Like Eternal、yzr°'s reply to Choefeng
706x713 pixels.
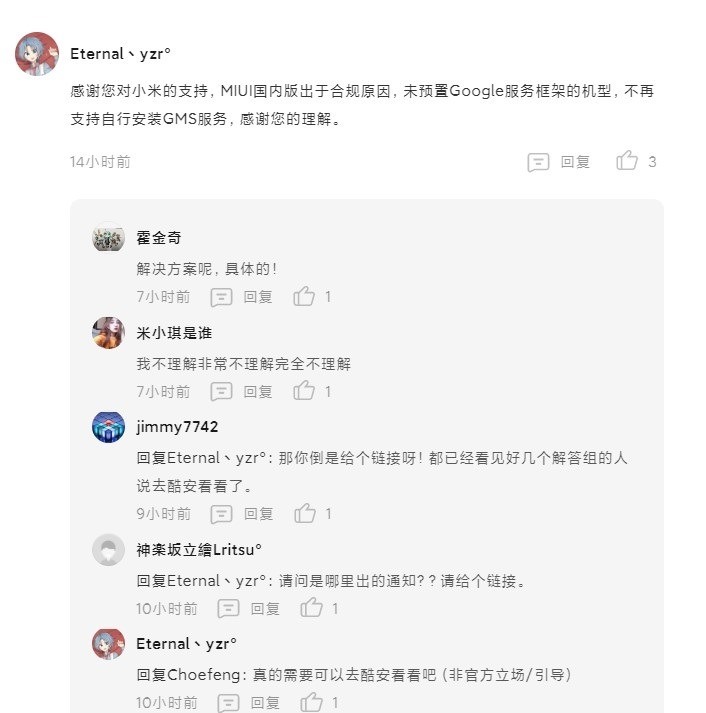pos(312,702)
